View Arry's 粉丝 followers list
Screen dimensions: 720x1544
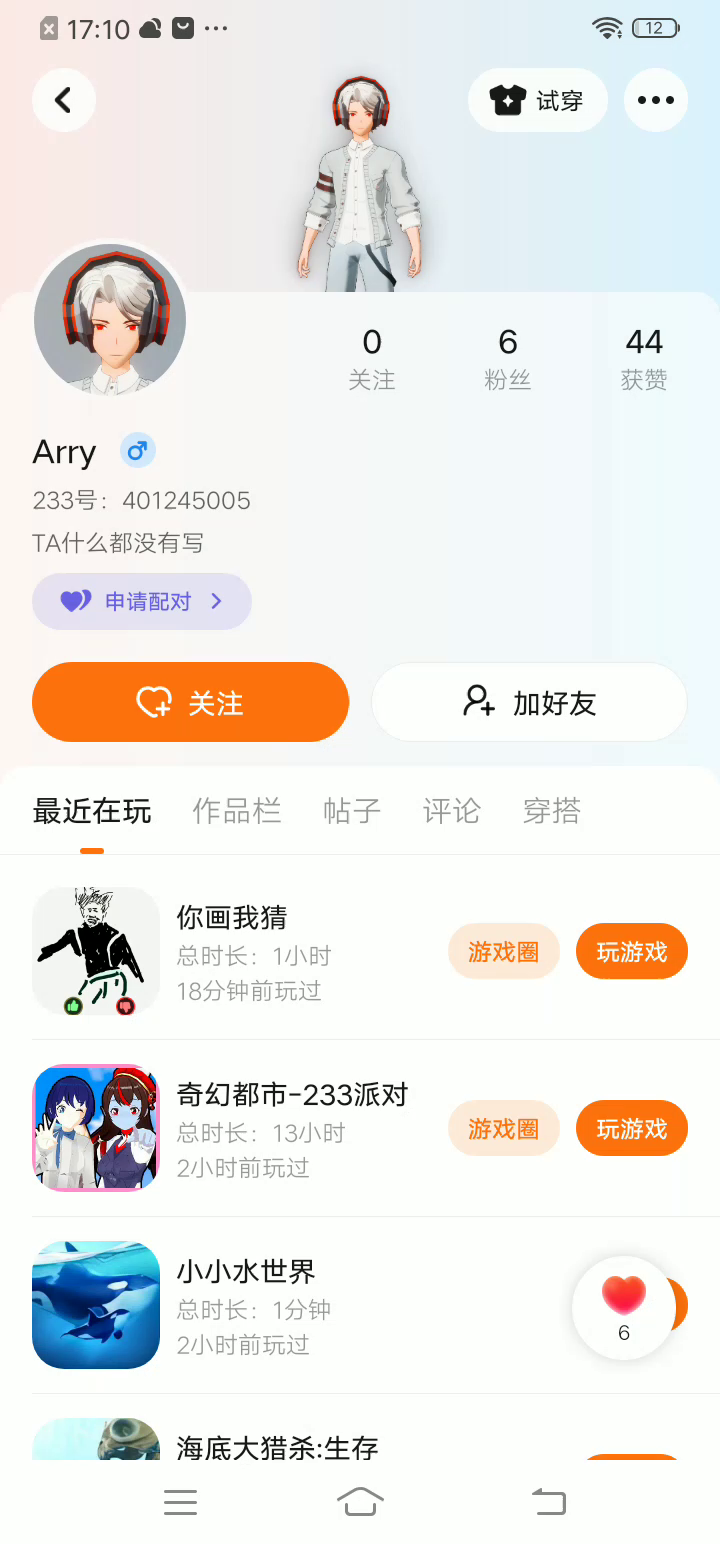508,358
